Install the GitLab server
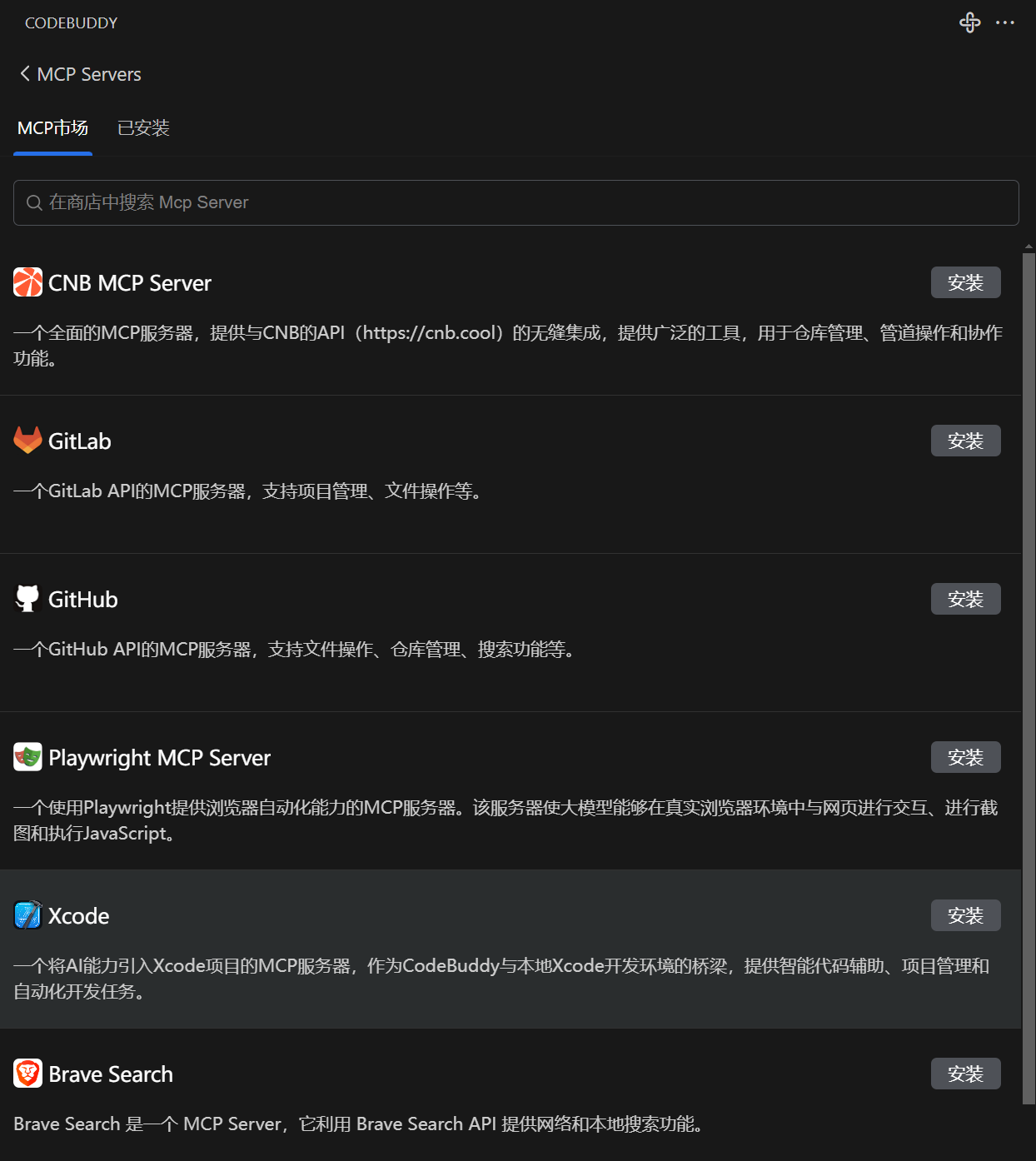The width and height of the screenshot is (1036, 1161). point(965,441)
